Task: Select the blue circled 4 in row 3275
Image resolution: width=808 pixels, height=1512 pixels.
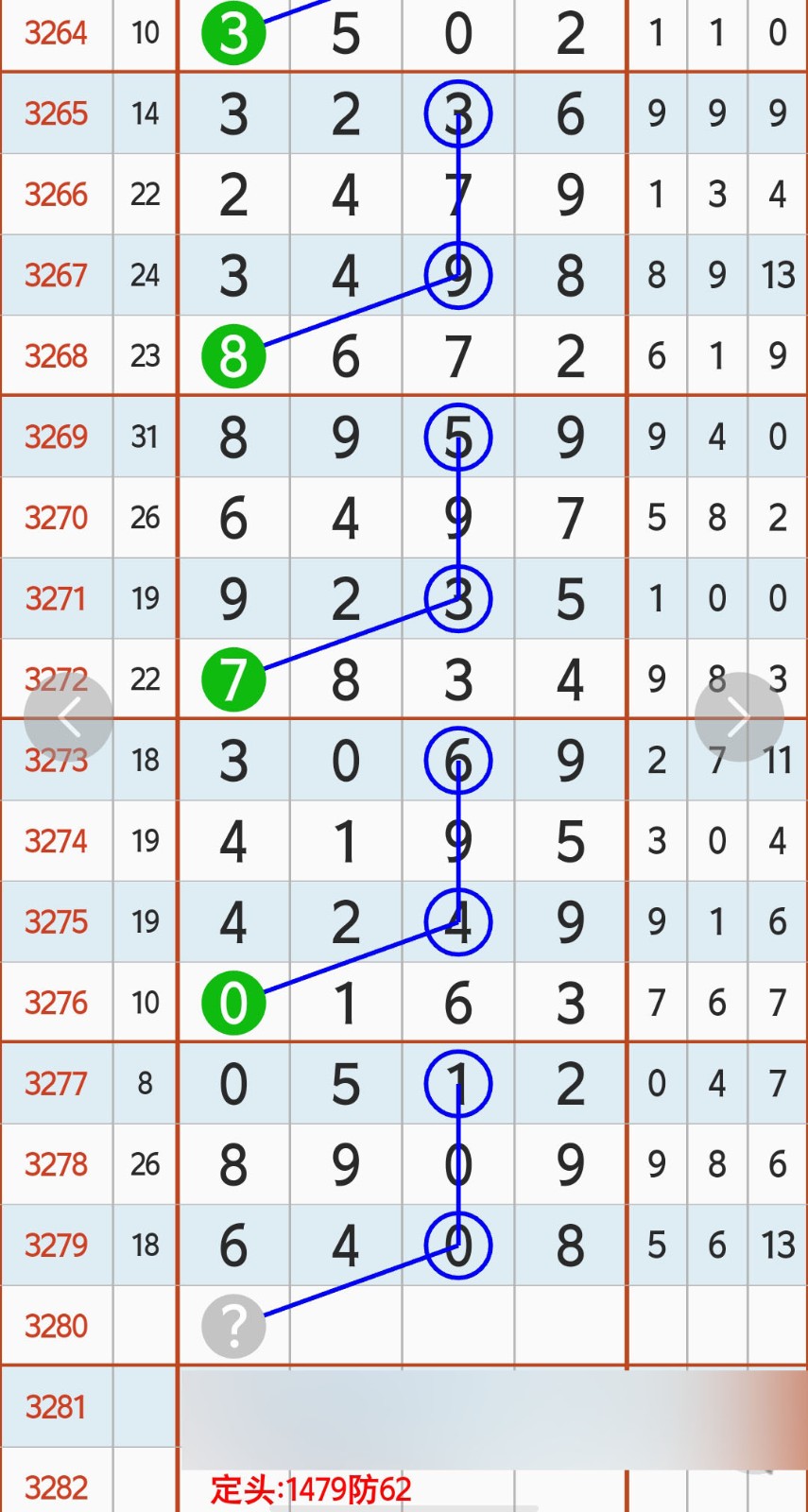Action: 457,921
